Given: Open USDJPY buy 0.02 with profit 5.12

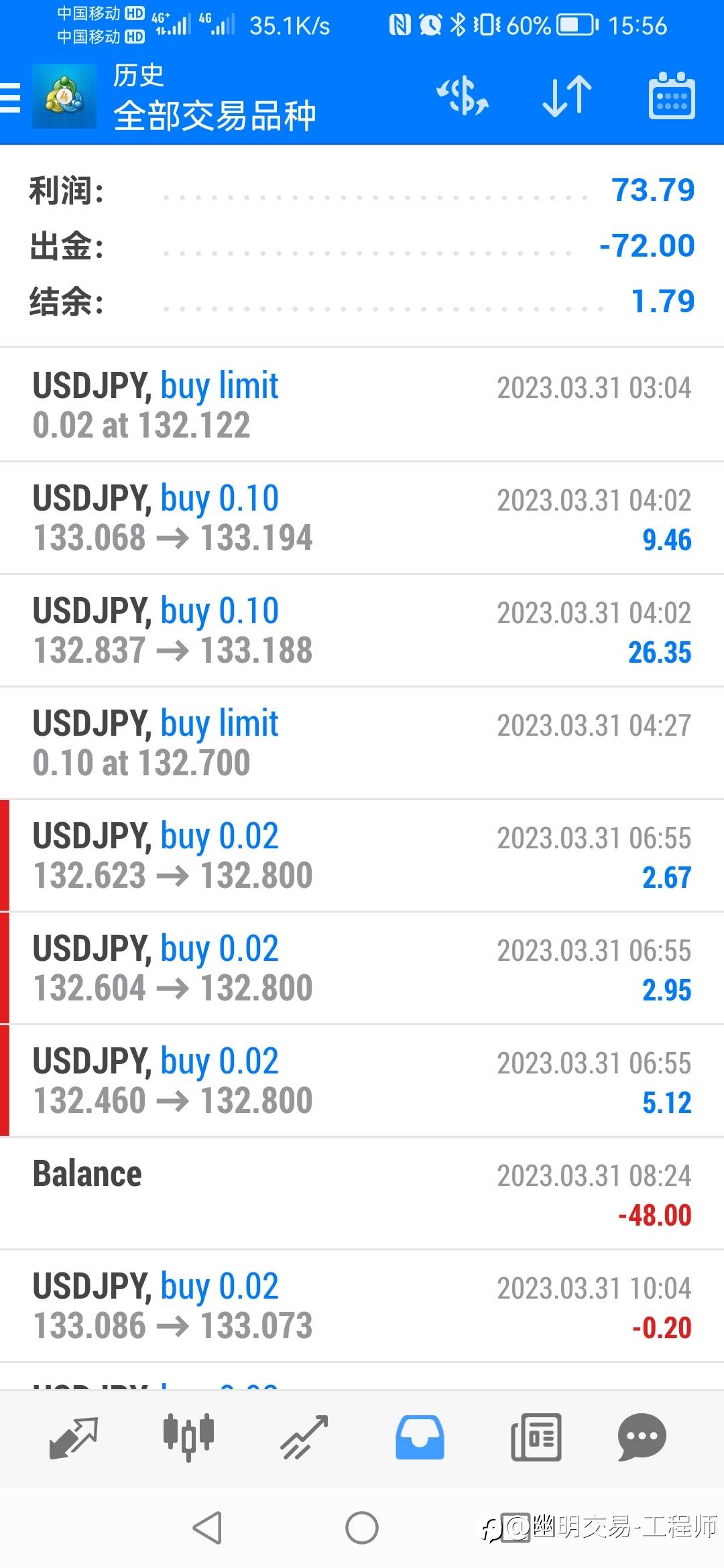Looking at the screenshot, I should (362, 1080).
